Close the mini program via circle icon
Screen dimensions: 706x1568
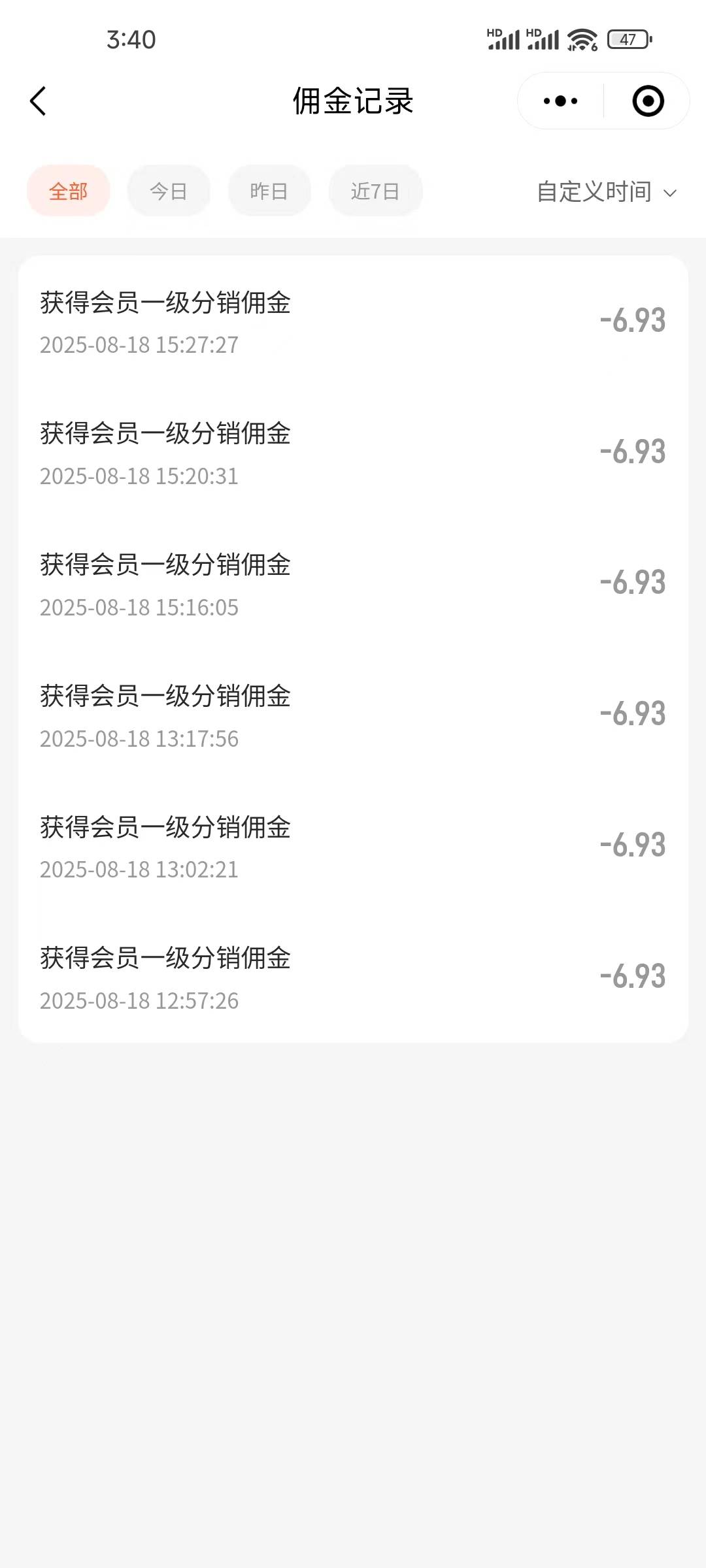(648, 101)
